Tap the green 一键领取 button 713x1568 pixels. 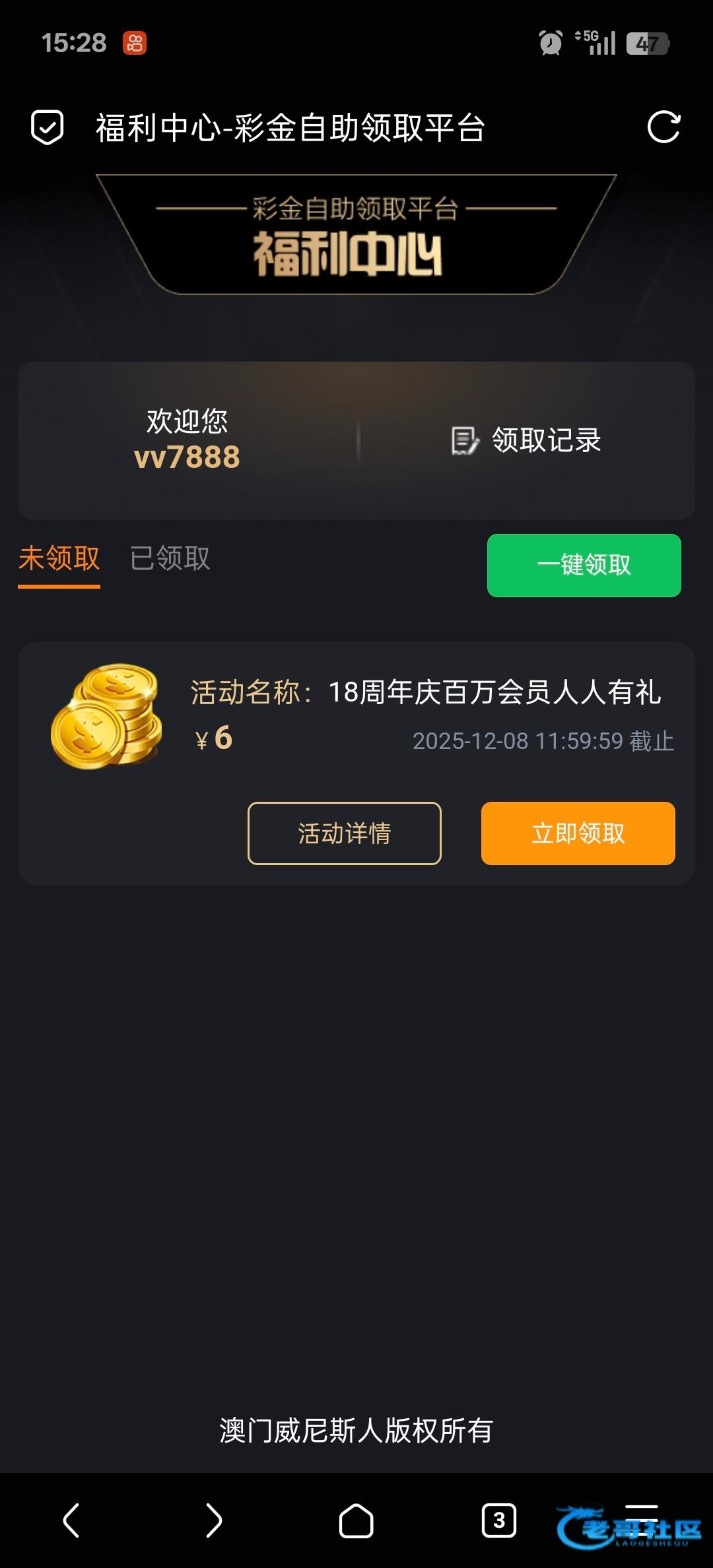coord(584,565)
